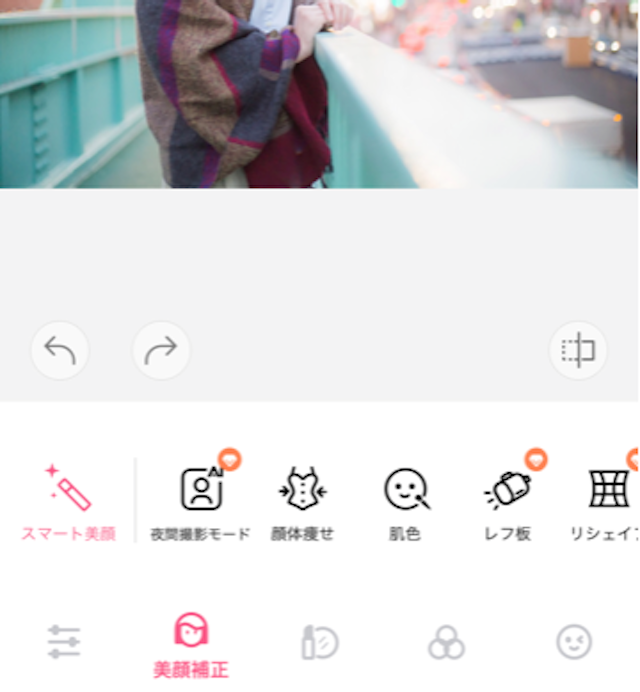Tap the before/after compare icon

578,351
